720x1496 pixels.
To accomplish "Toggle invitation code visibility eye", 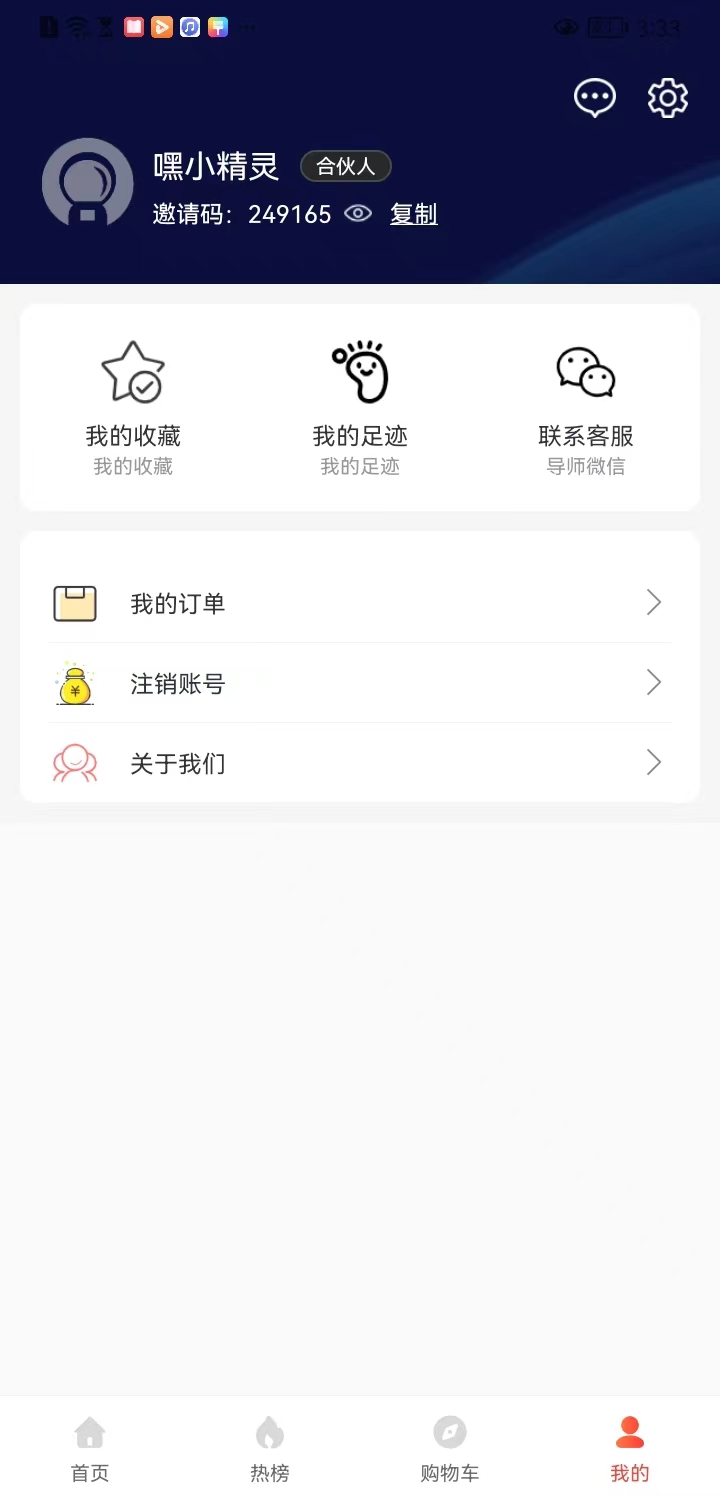I will point(358,213).
